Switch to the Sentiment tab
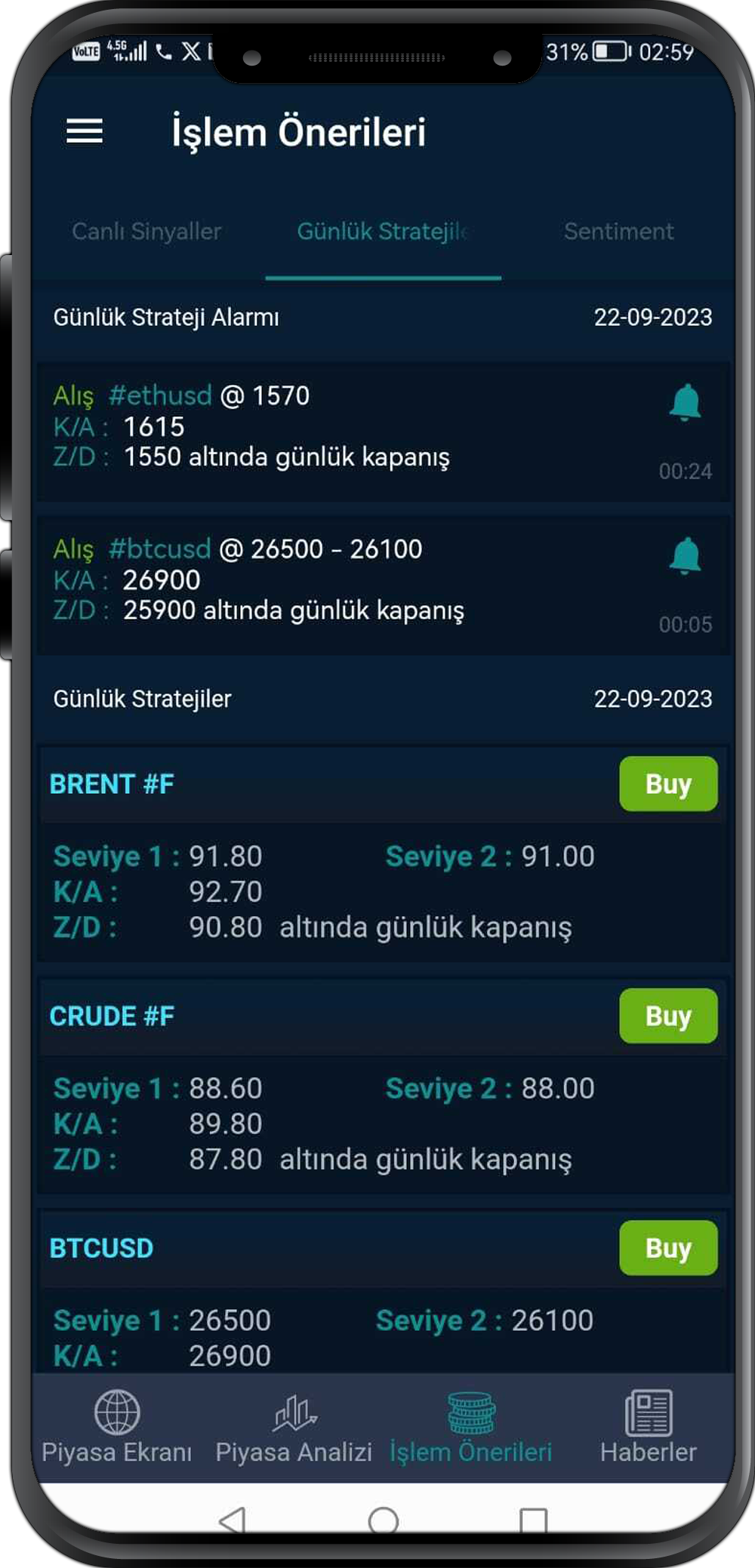 point(618,231)
